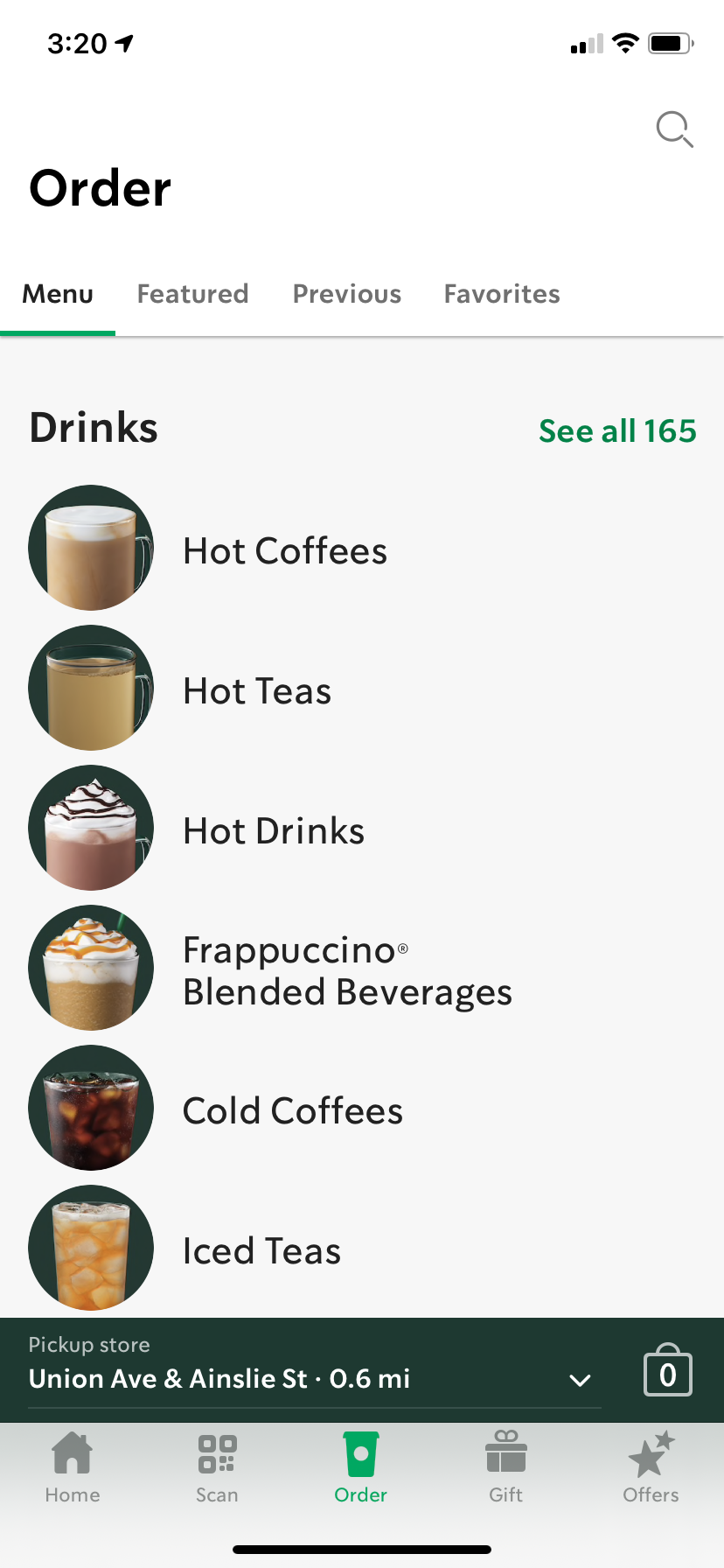Open the shopping bag with 0 items
This screenshot has height=1568, width=724.
[x=667, y=1371]
